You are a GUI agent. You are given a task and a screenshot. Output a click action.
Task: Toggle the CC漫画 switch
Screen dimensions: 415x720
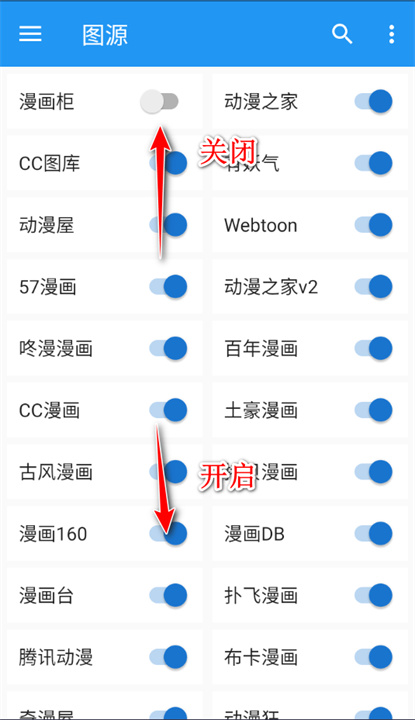tap(168, 410)
